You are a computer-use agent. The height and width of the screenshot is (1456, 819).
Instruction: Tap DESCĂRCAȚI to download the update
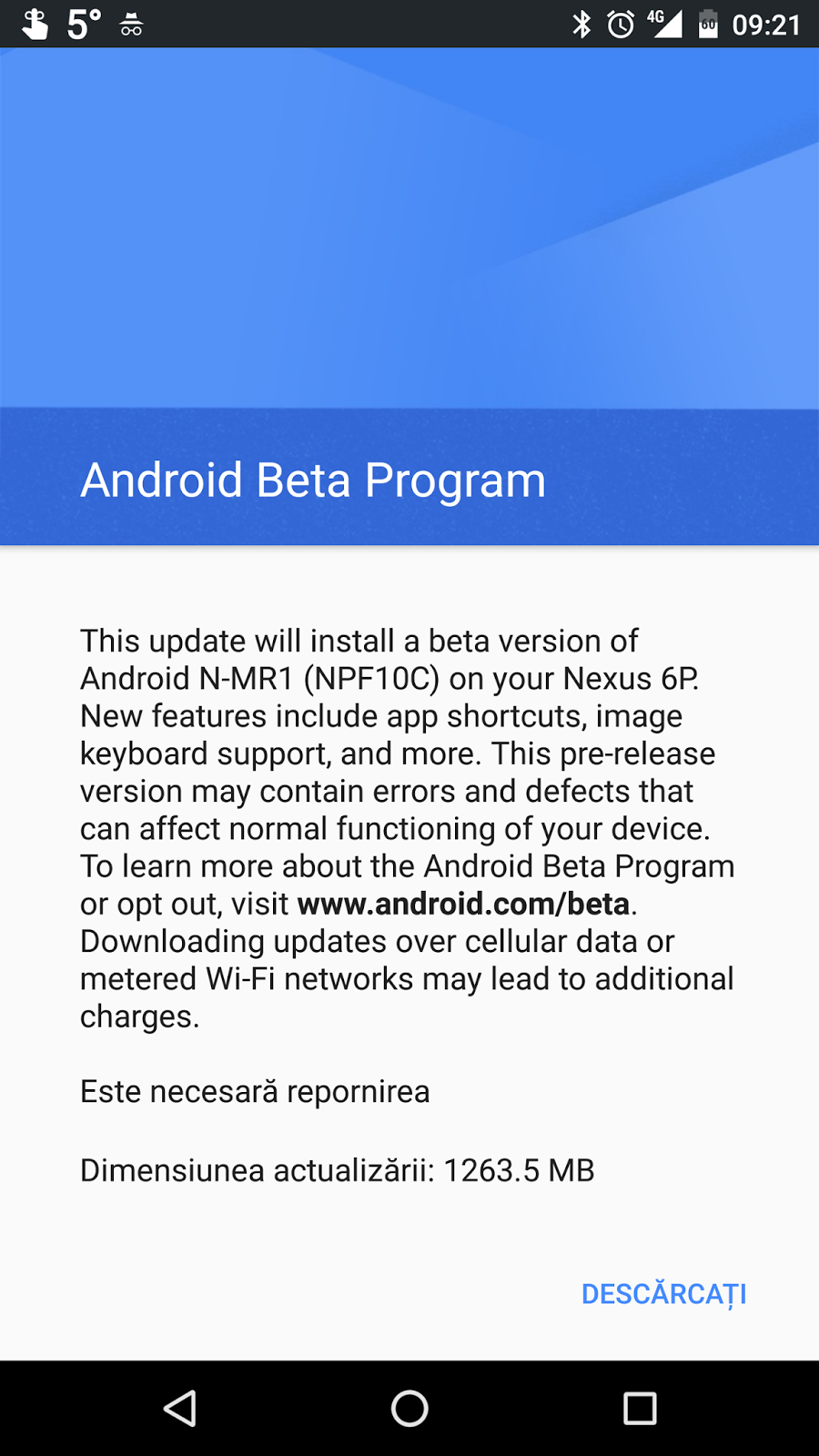[663, 1293]
